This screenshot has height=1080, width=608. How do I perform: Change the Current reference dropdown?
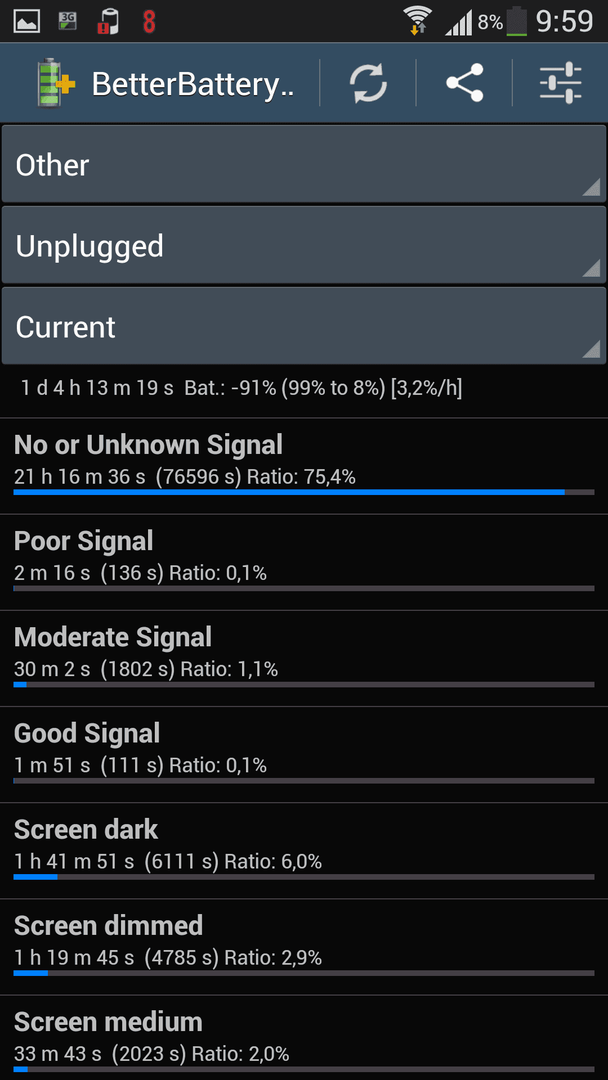[304, 326]
